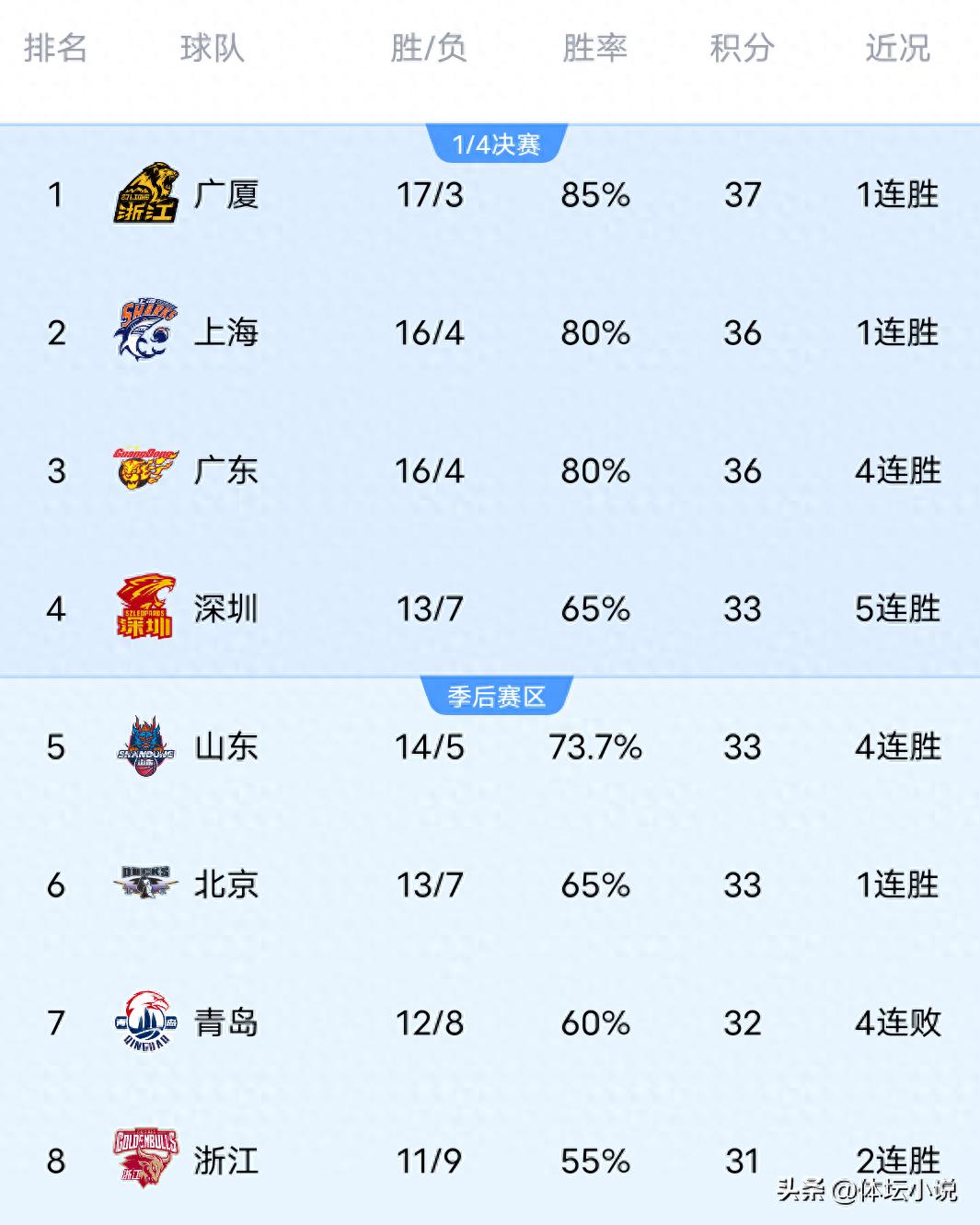Enable sorting on the 积分 column
Image resolution: width=980 pixels, height=1225 pixels.
tap(743, 50)
